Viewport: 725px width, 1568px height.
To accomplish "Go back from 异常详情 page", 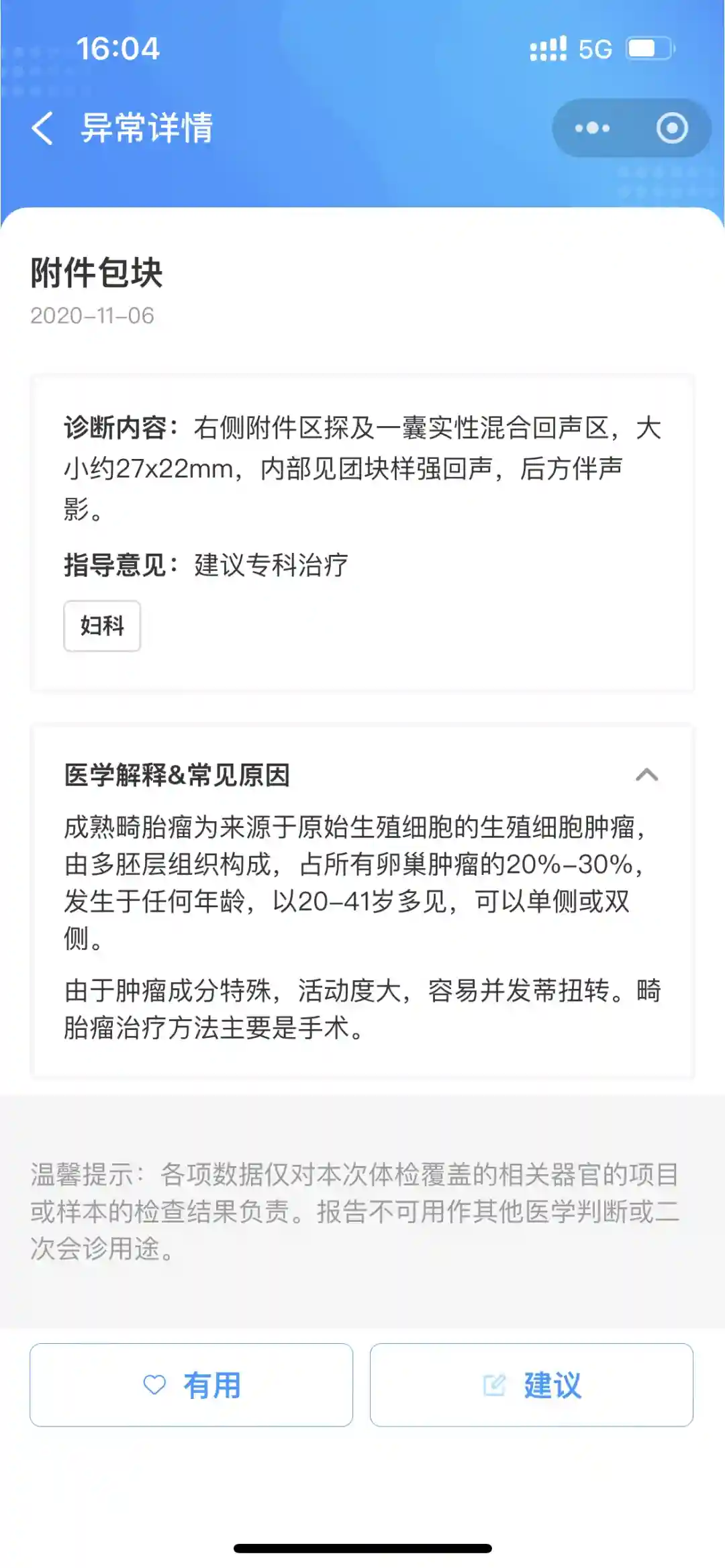I will [42, 128].
